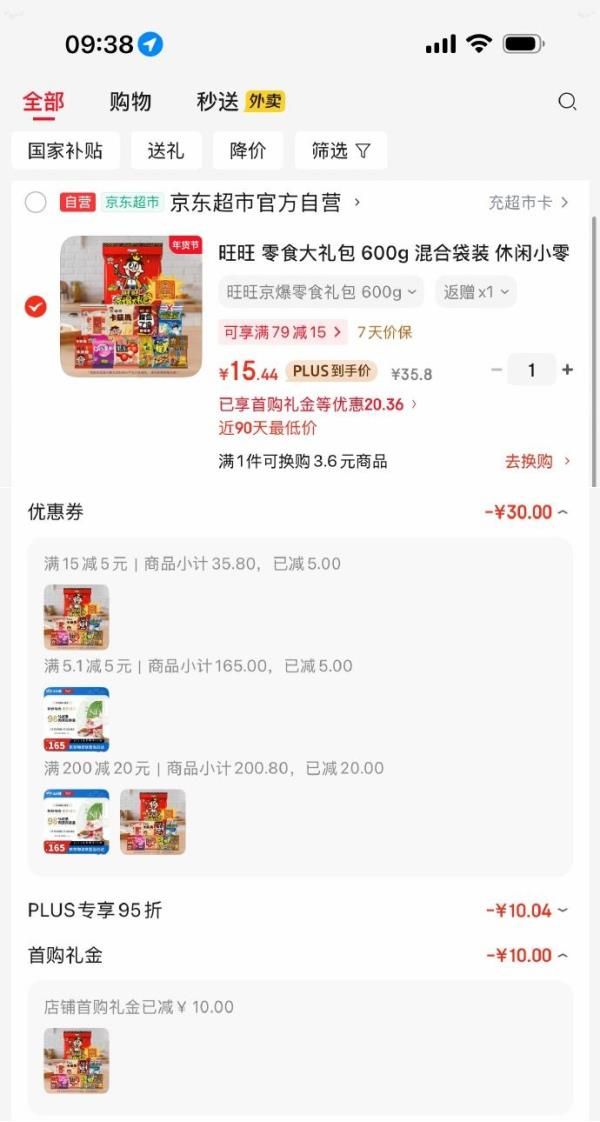This screenshot has height=1122, width=600.
Task: Switch to the 购物 tab
Action: 130,101
